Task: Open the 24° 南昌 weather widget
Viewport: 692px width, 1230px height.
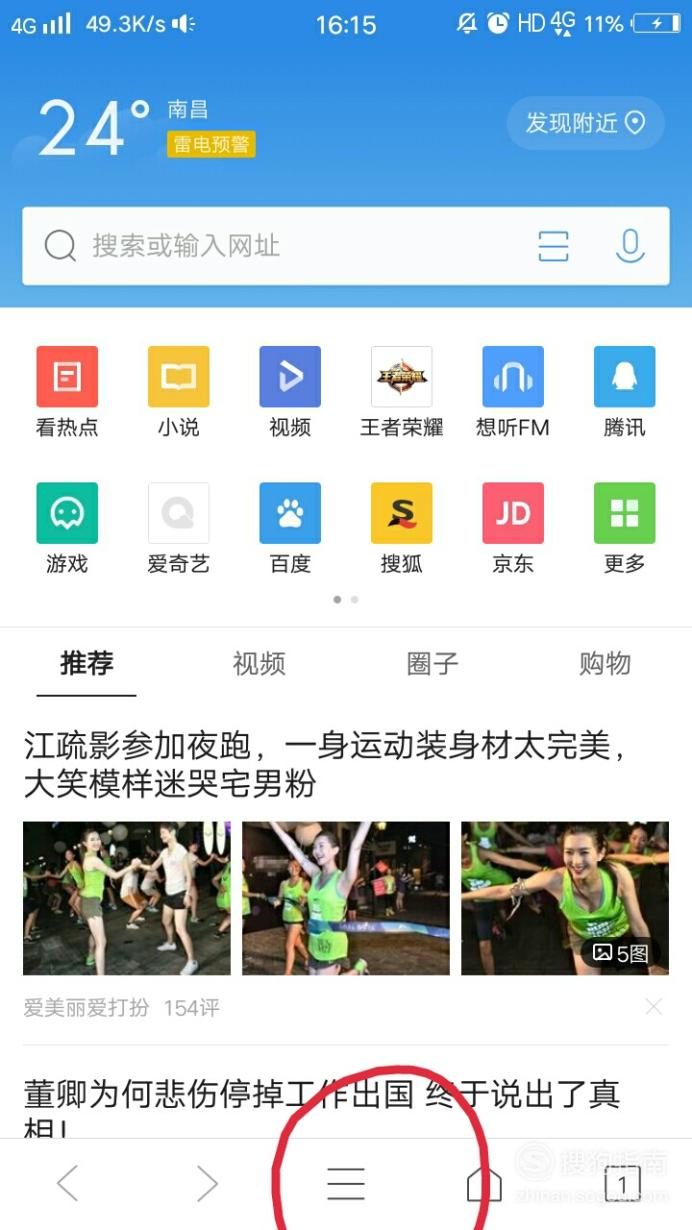Action: 146,128
